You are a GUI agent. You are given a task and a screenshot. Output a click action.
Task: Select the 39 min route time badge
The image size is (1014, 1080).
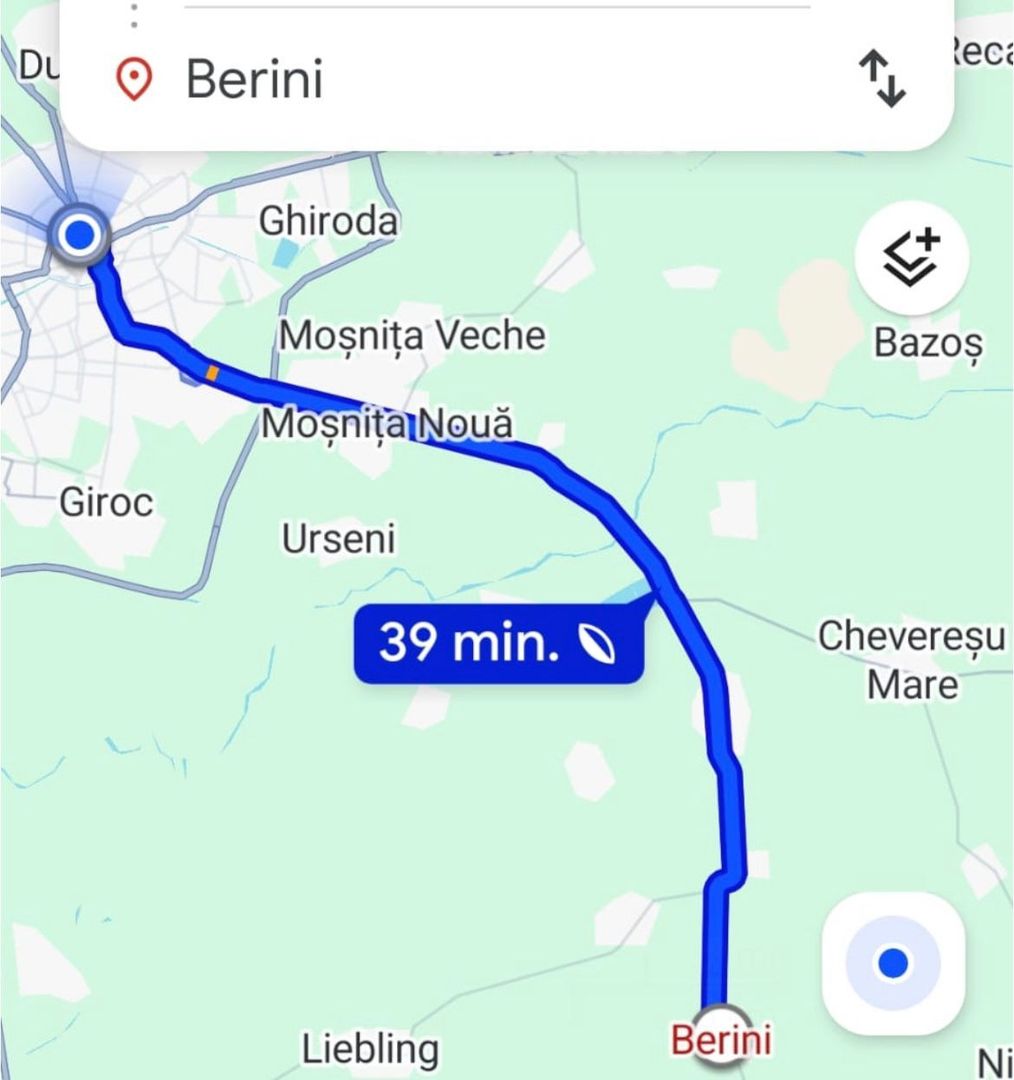pos(472,641)
